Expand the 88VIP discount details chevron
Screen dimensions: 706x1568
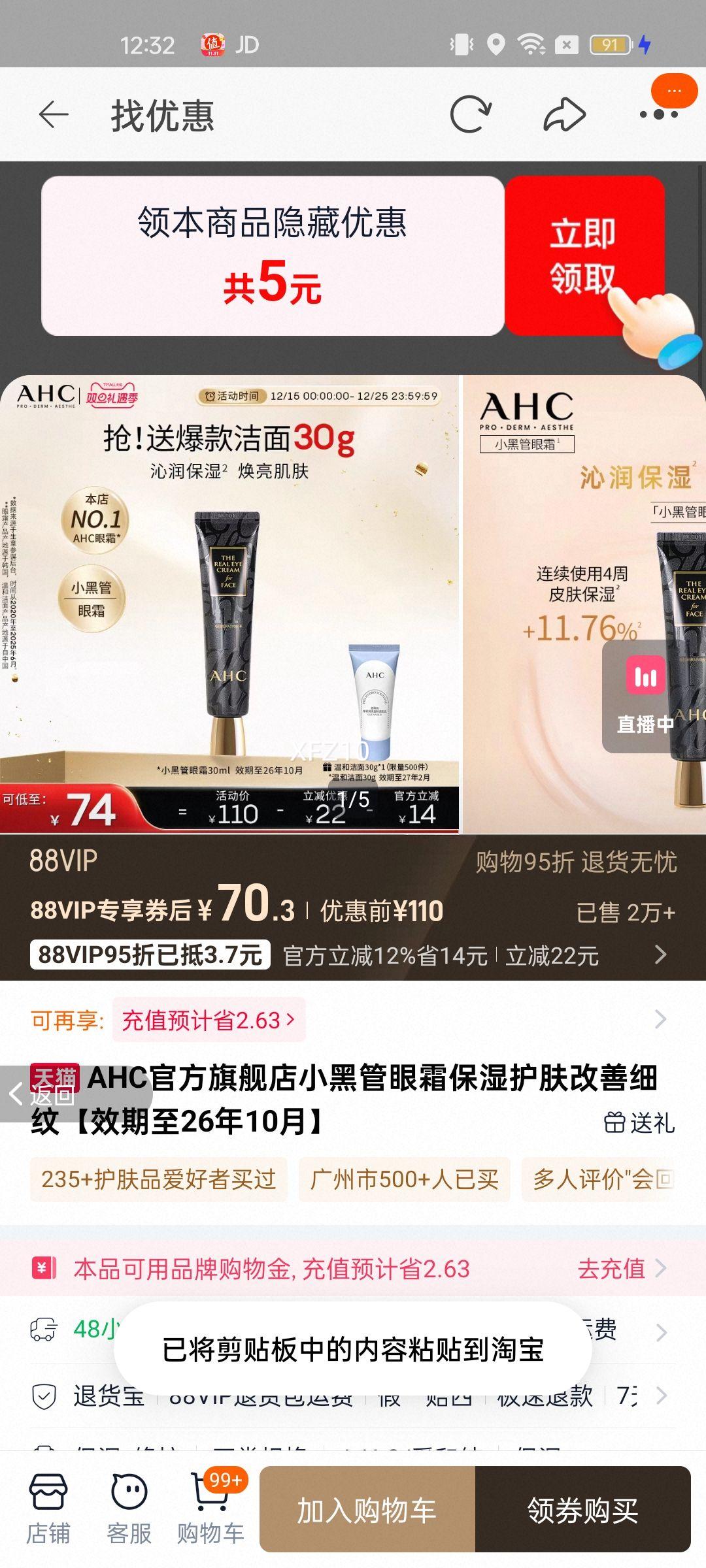(x=662, y=955)
